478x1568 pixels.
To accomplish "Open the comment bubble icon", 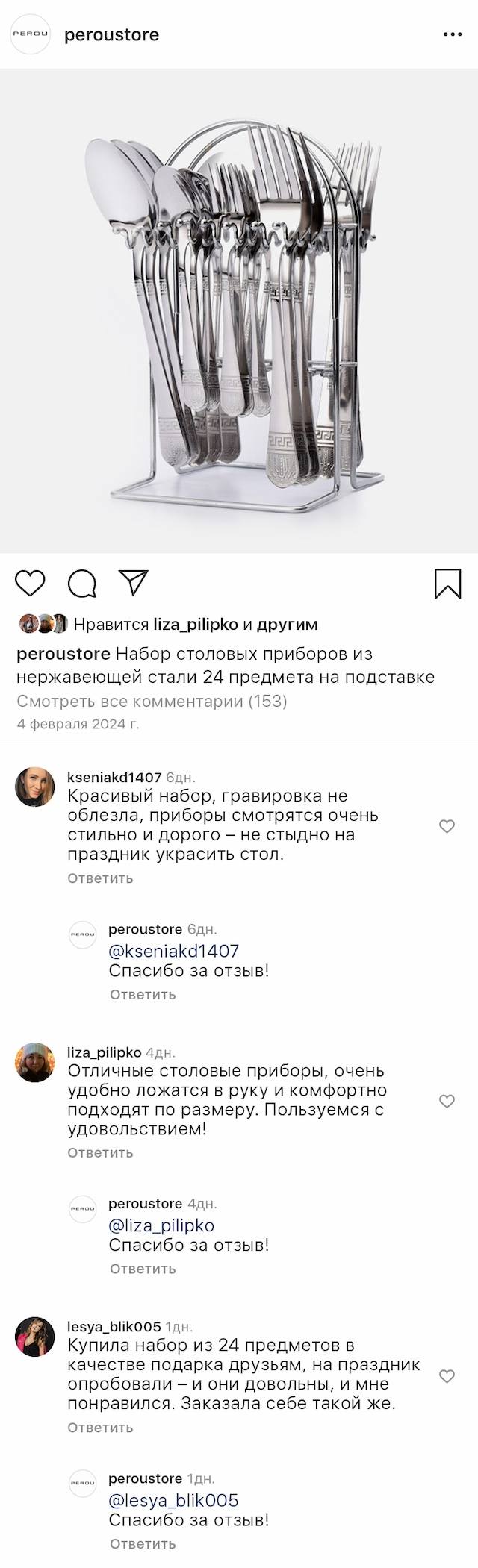I will click(x=82, y=583).
